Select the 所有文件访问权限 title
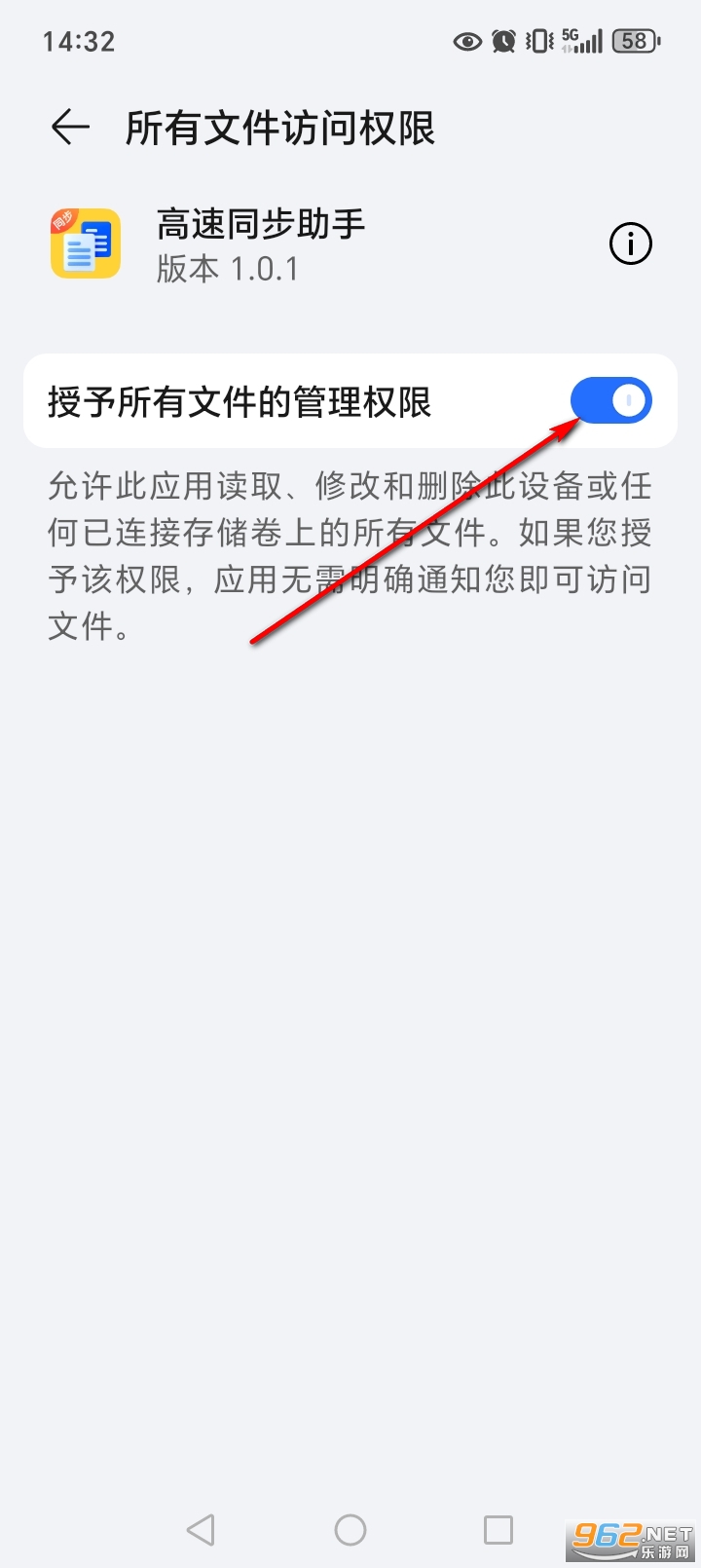This screenshot has height=1568, width=701. click(280, 127)
